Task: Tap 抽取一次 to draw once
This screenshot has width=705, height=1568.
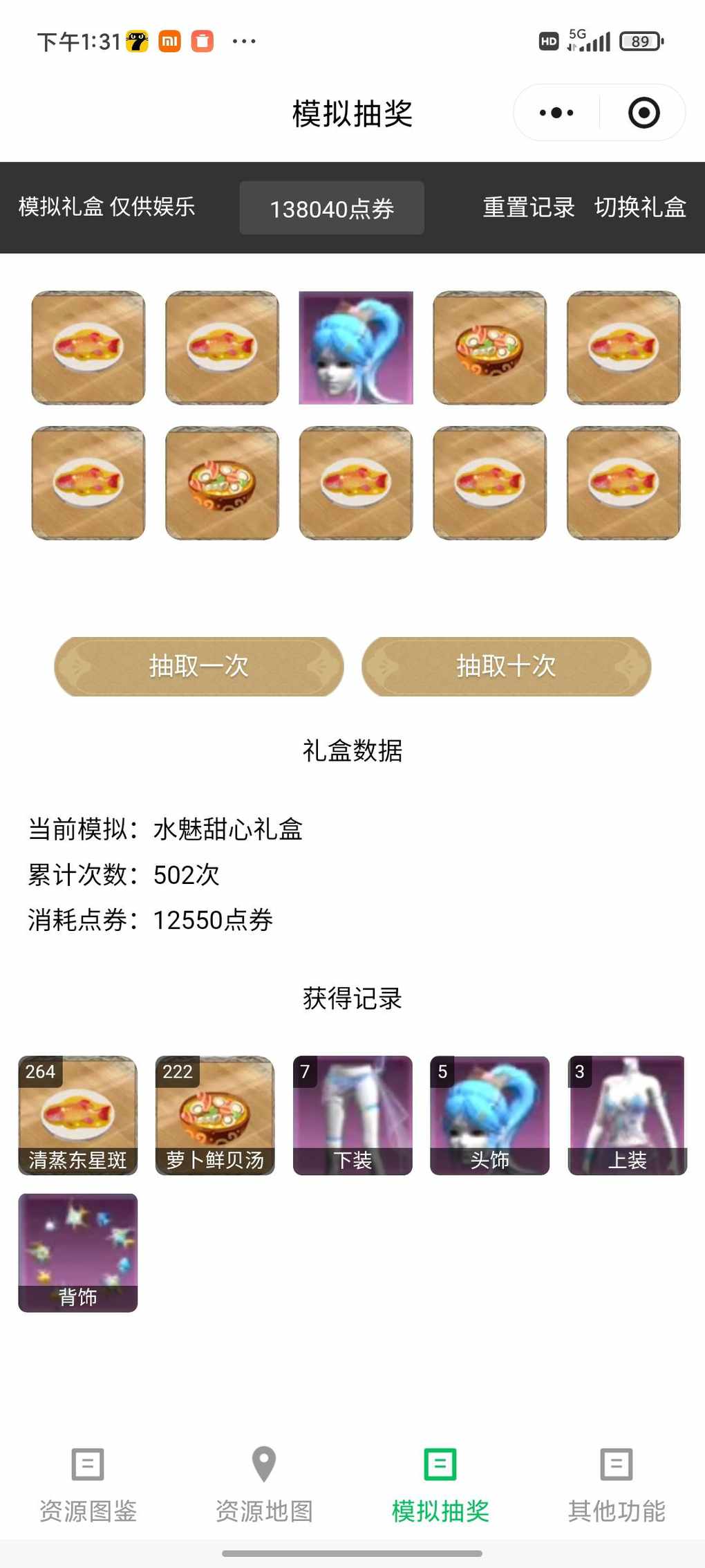Action: tap(199, 666)
